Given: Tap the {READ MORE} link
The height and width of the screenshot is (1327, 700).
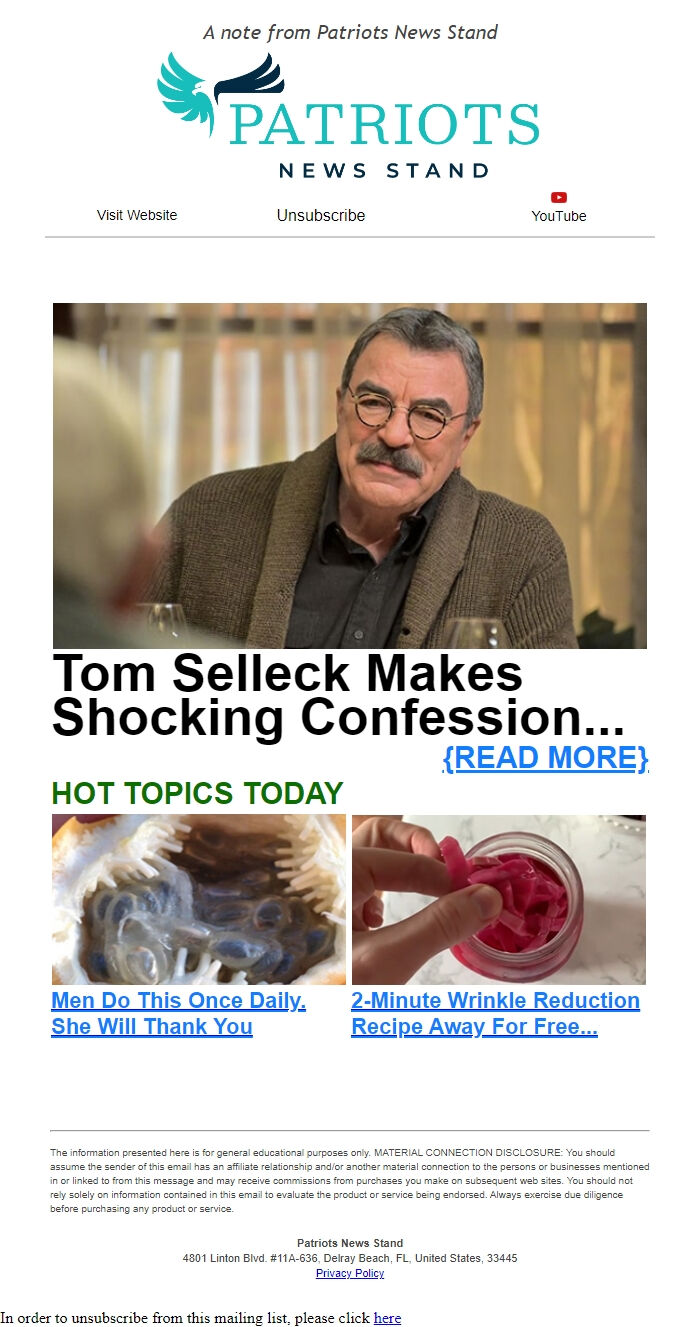Looking at the screenshot, I should click(x=545, y=758).
